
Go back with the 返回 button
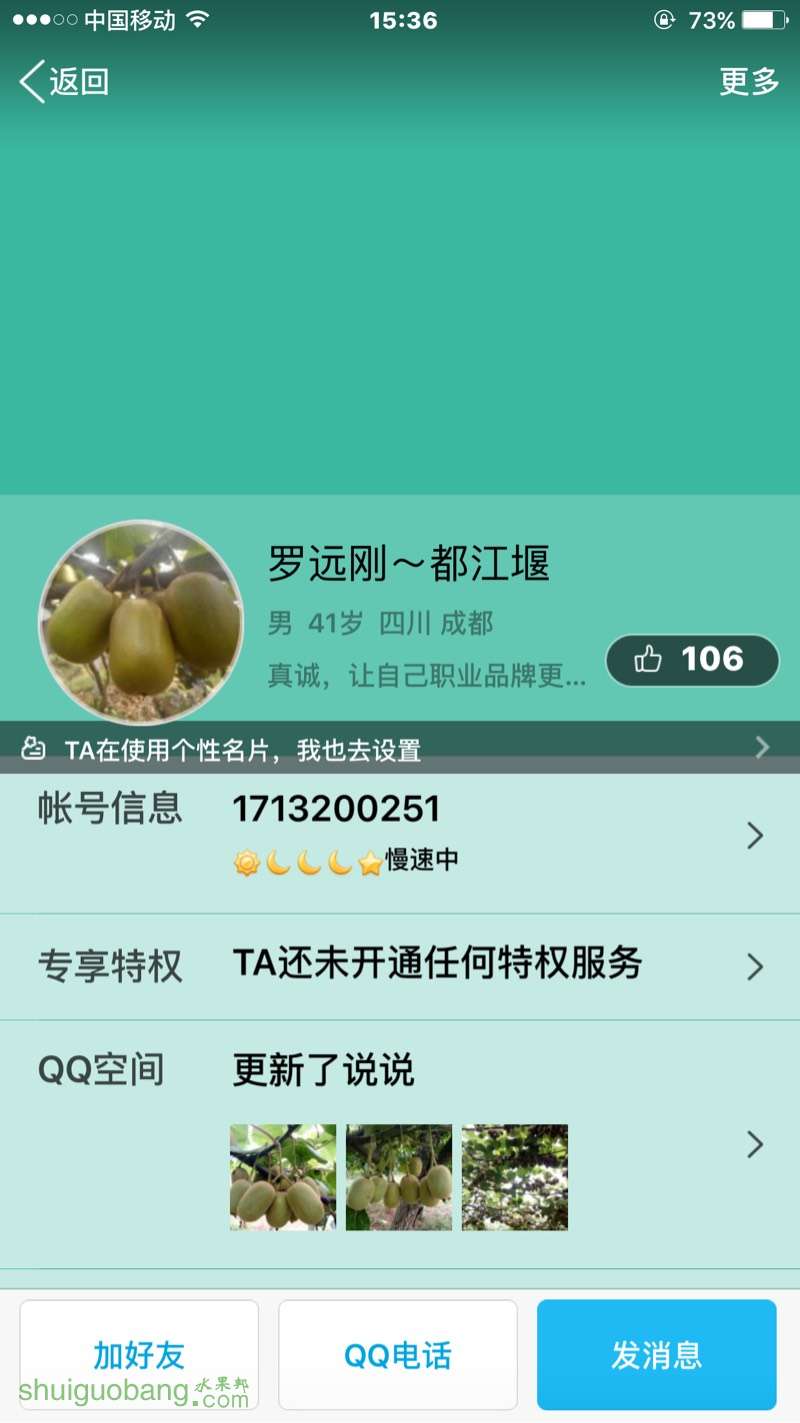pos(64,82)
